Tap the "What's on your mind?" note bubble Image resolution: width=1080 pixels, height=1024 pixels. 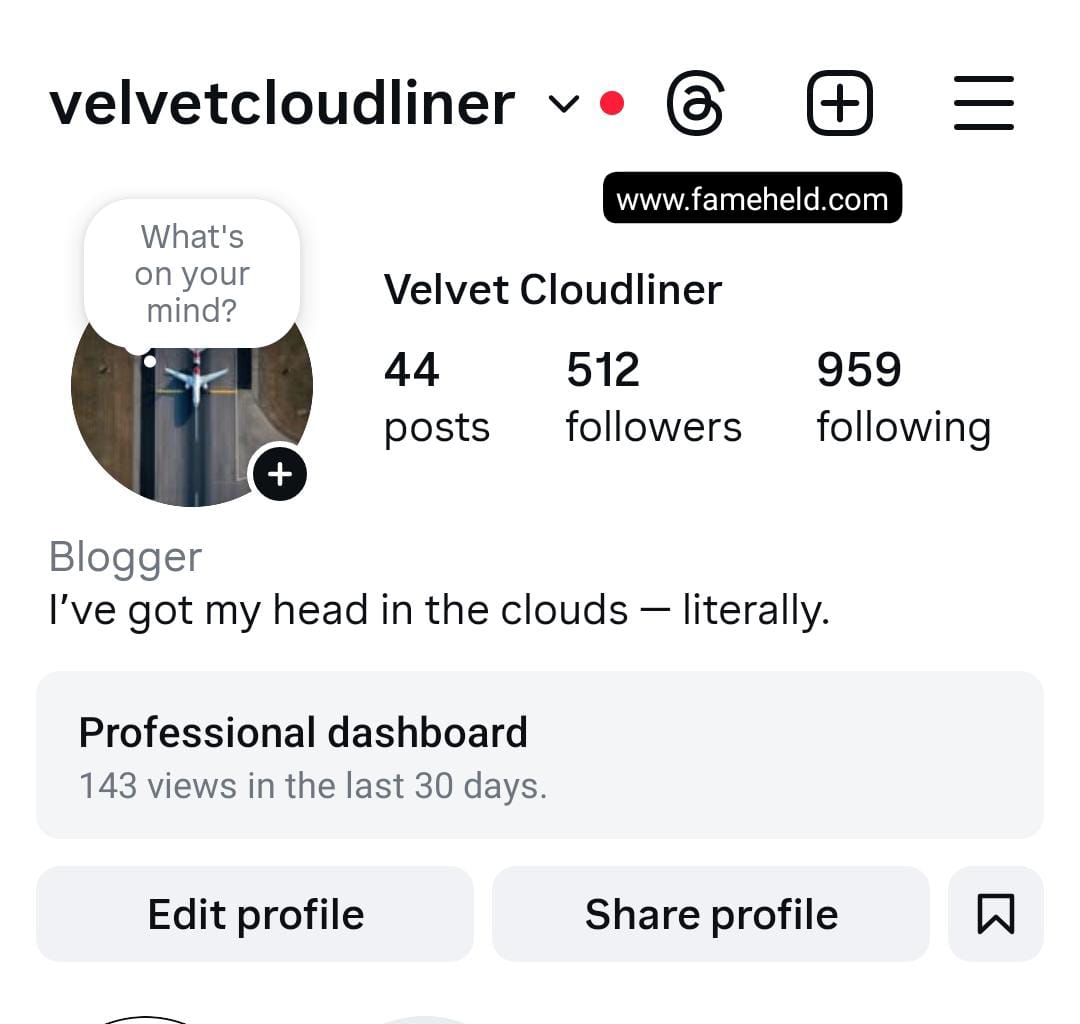coord(192,273)
